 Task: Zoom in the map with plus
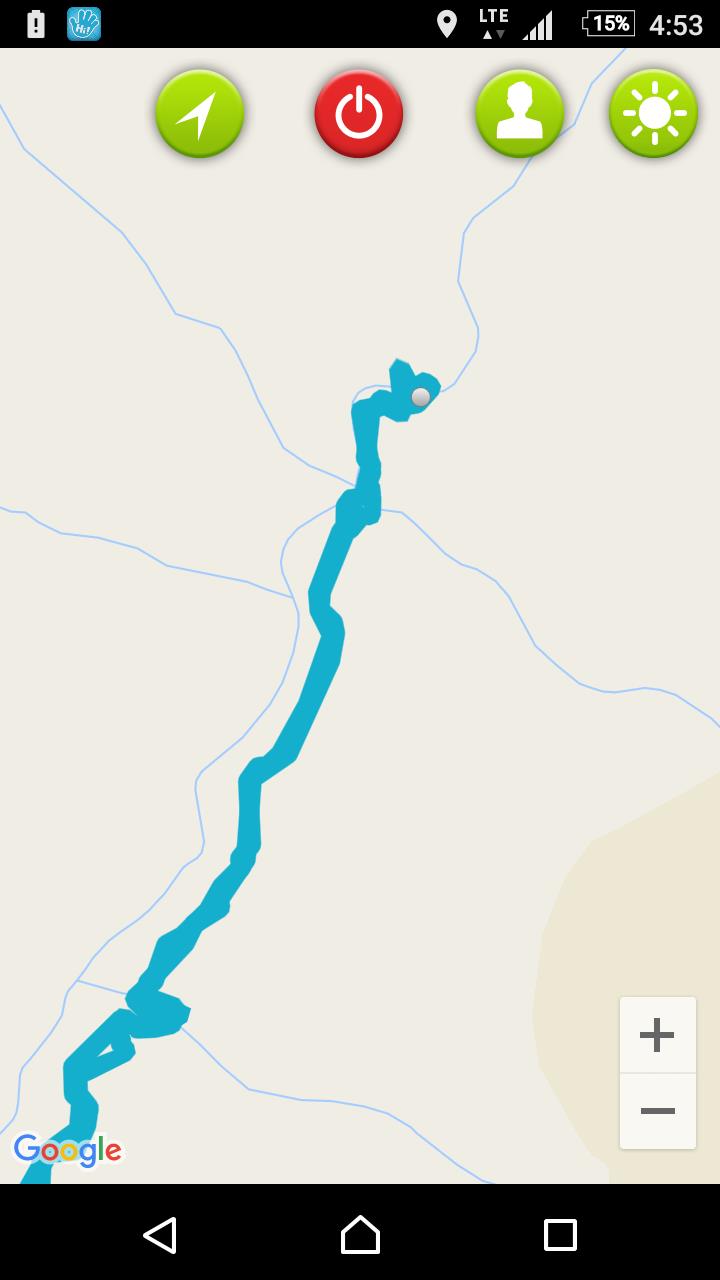pyautogui.click(x=657, y=1035)
